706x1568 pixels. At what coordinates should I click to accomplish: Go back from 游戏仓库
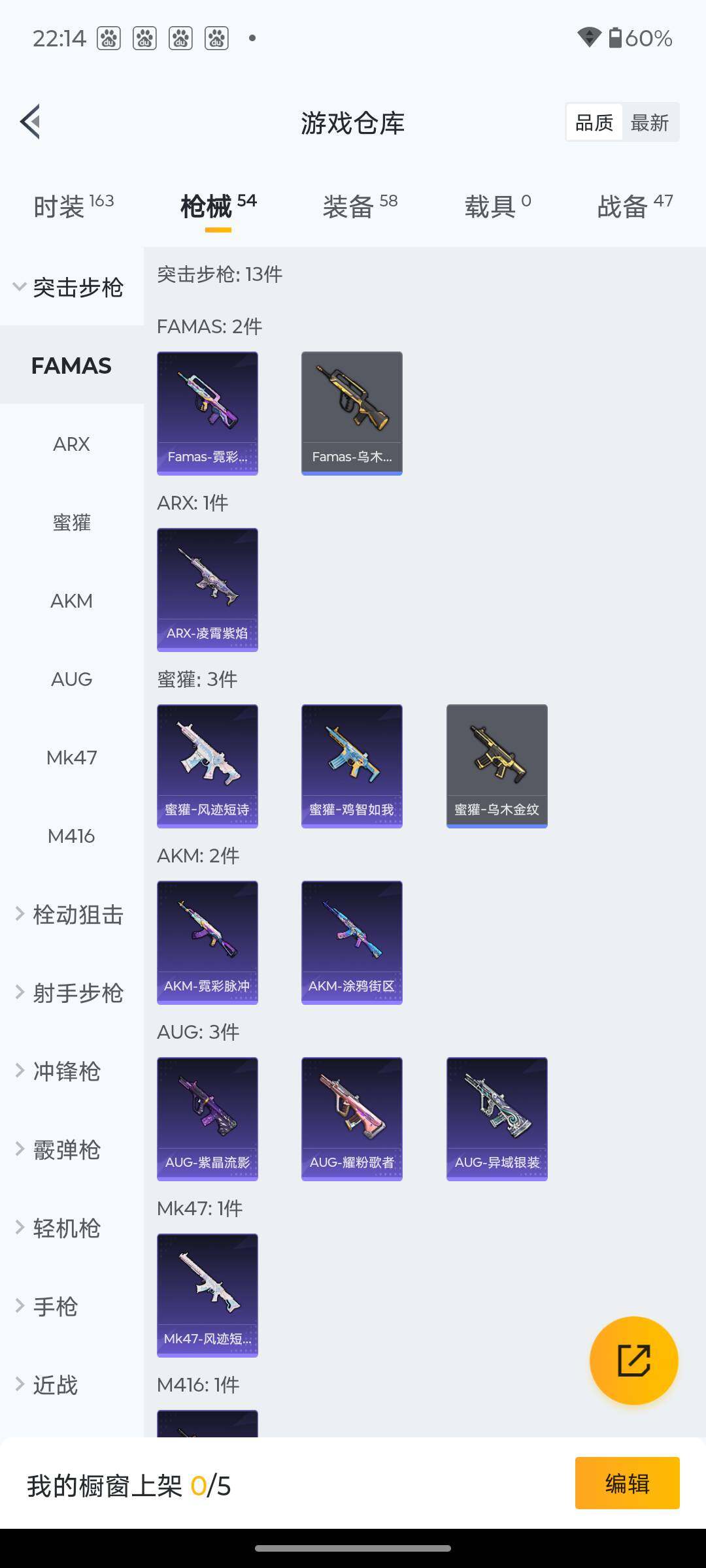(x=31, y=122)
